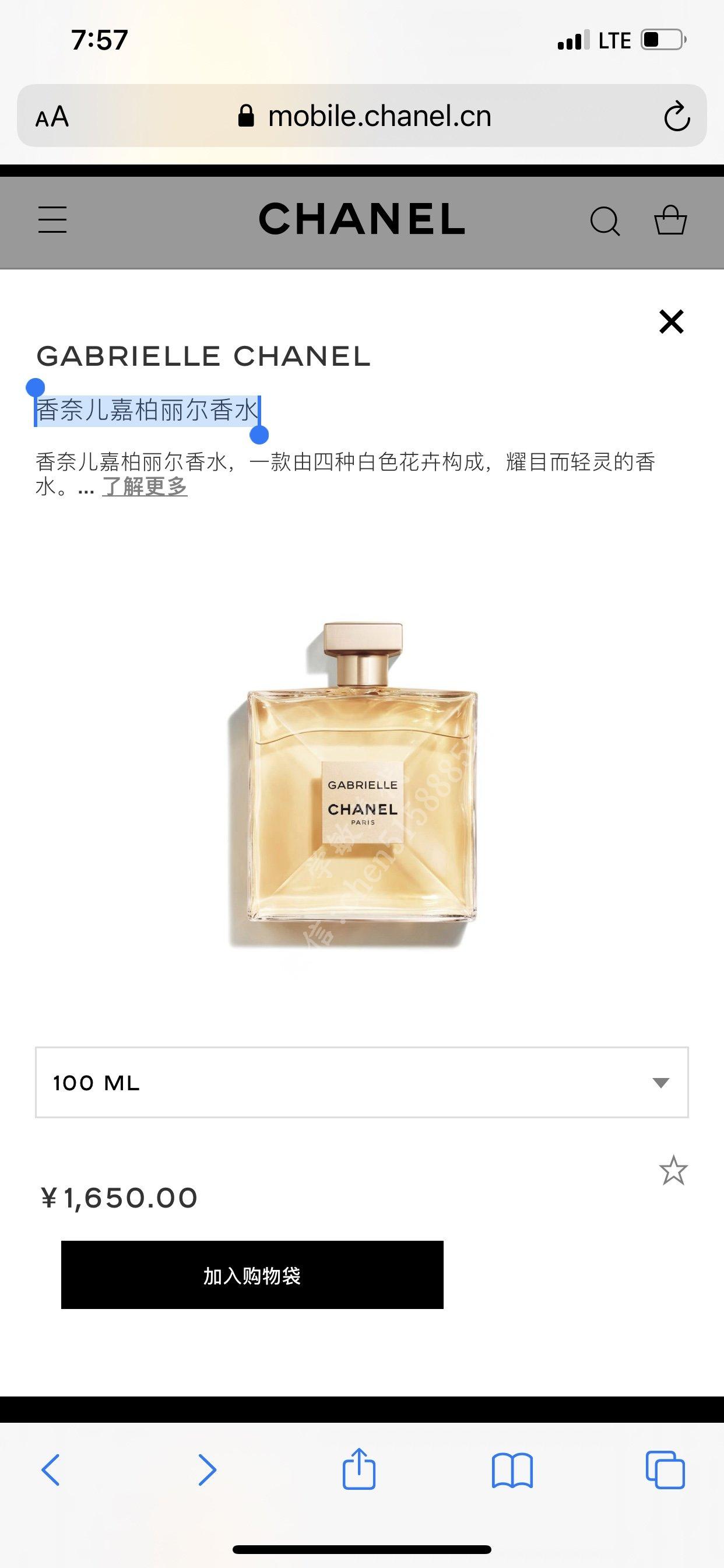Viewport: 724px width, 1568px height.
Task: Go back to the previous page
Action: 51,1471
